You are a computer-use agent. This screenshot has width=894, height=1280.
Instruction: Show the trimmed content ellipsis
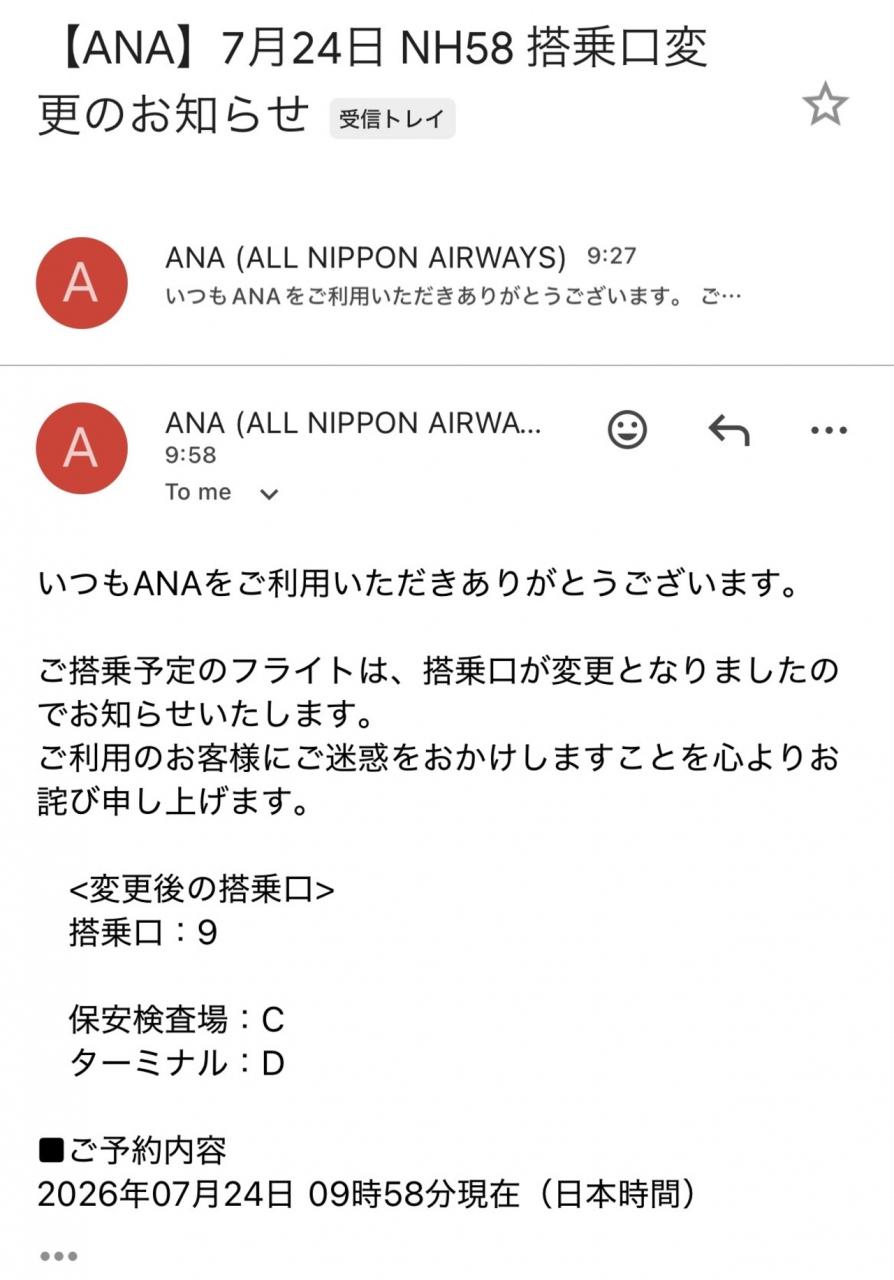click(x=58, y=1256)
